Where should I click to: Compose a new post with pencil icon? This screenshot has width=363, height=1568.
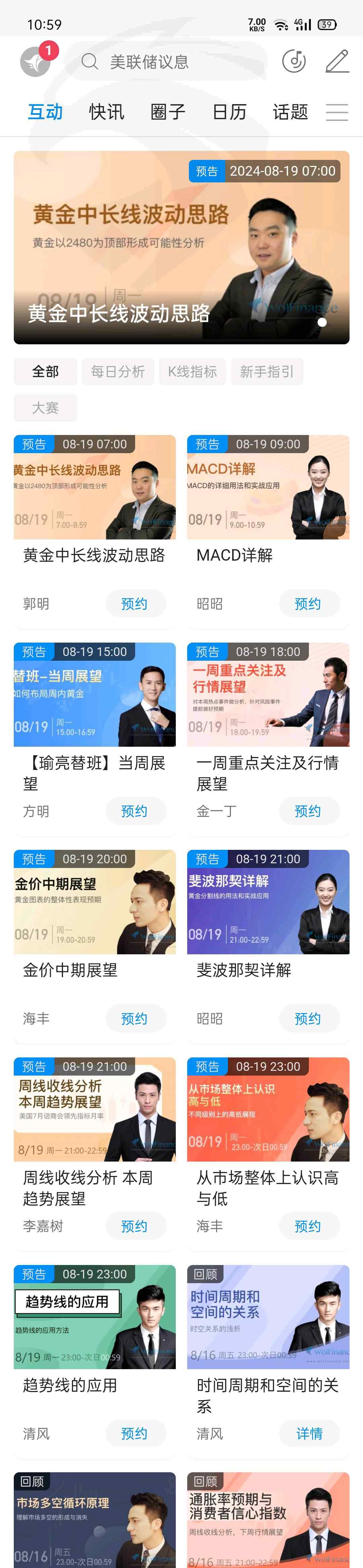click(x=337, y=61)
